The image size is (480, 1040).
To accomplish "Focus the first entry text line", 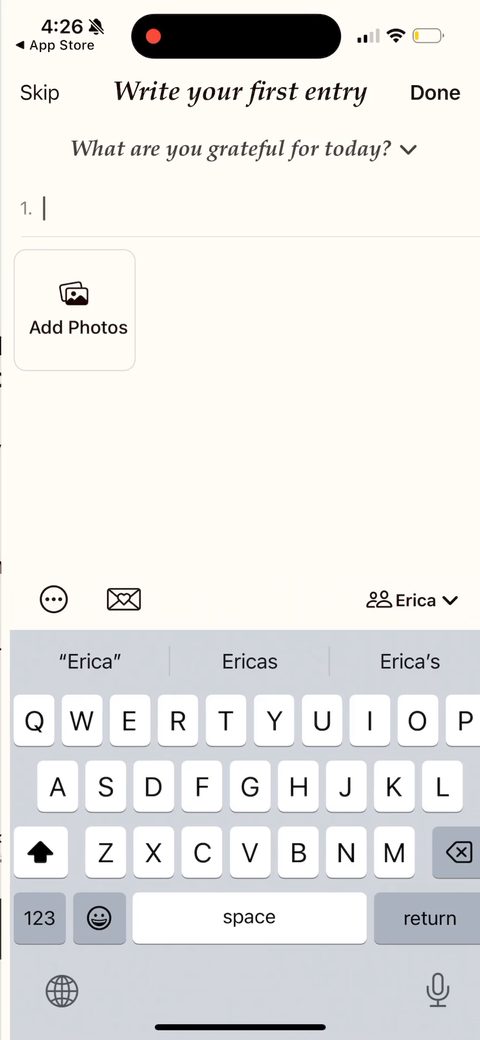I will (249, 209).
